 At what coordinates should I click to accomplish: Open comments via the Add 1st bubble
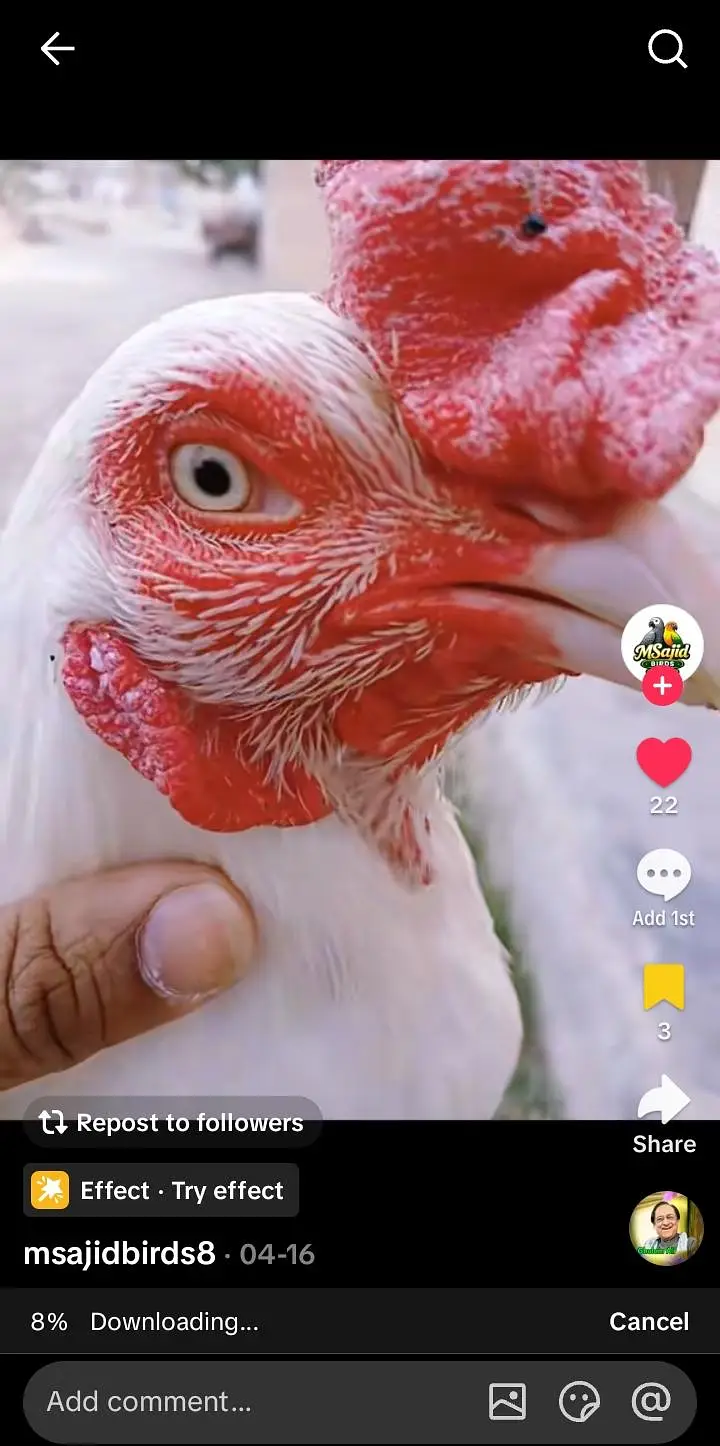[x=664, y=877]
